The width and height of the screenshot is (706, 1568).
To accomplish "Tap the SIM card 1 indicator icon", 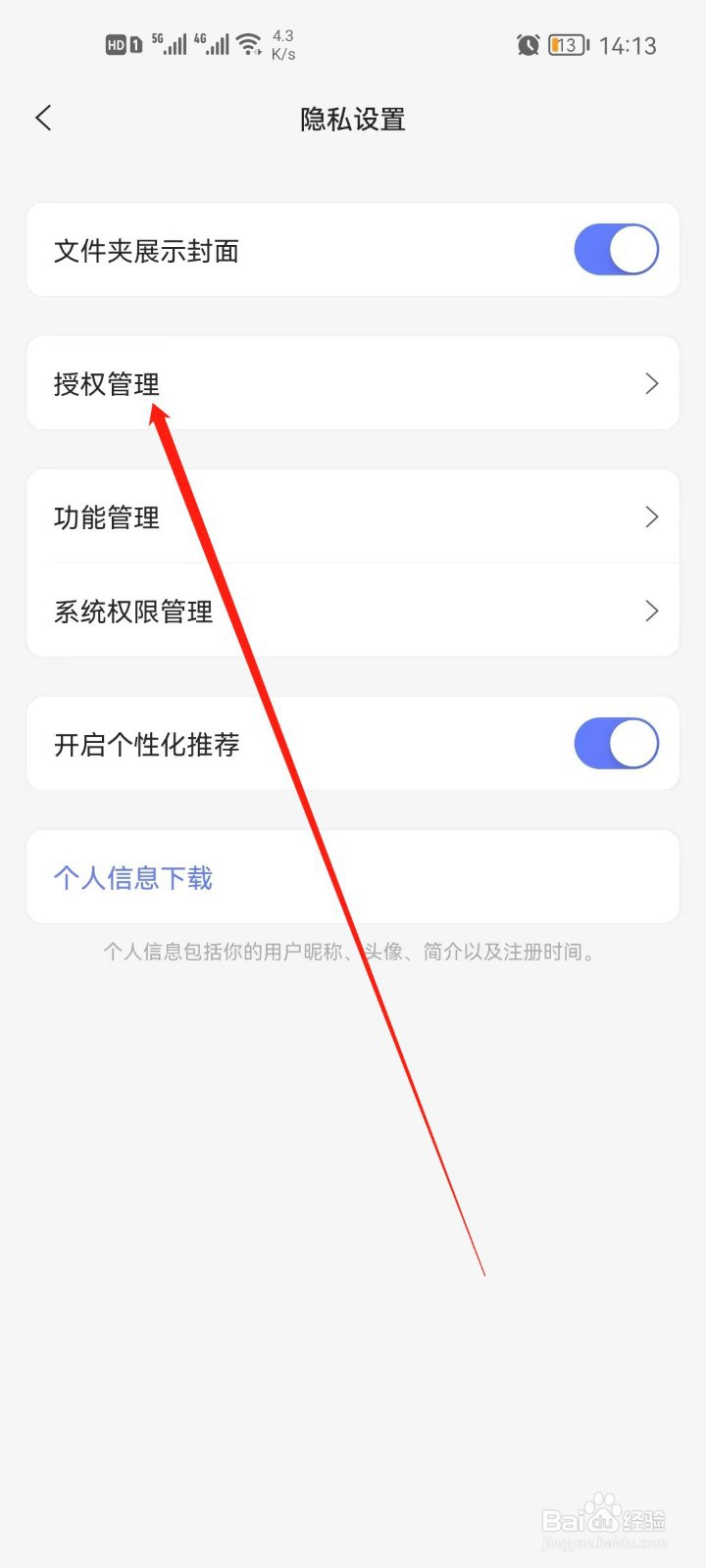I will (x=134, y=44).
